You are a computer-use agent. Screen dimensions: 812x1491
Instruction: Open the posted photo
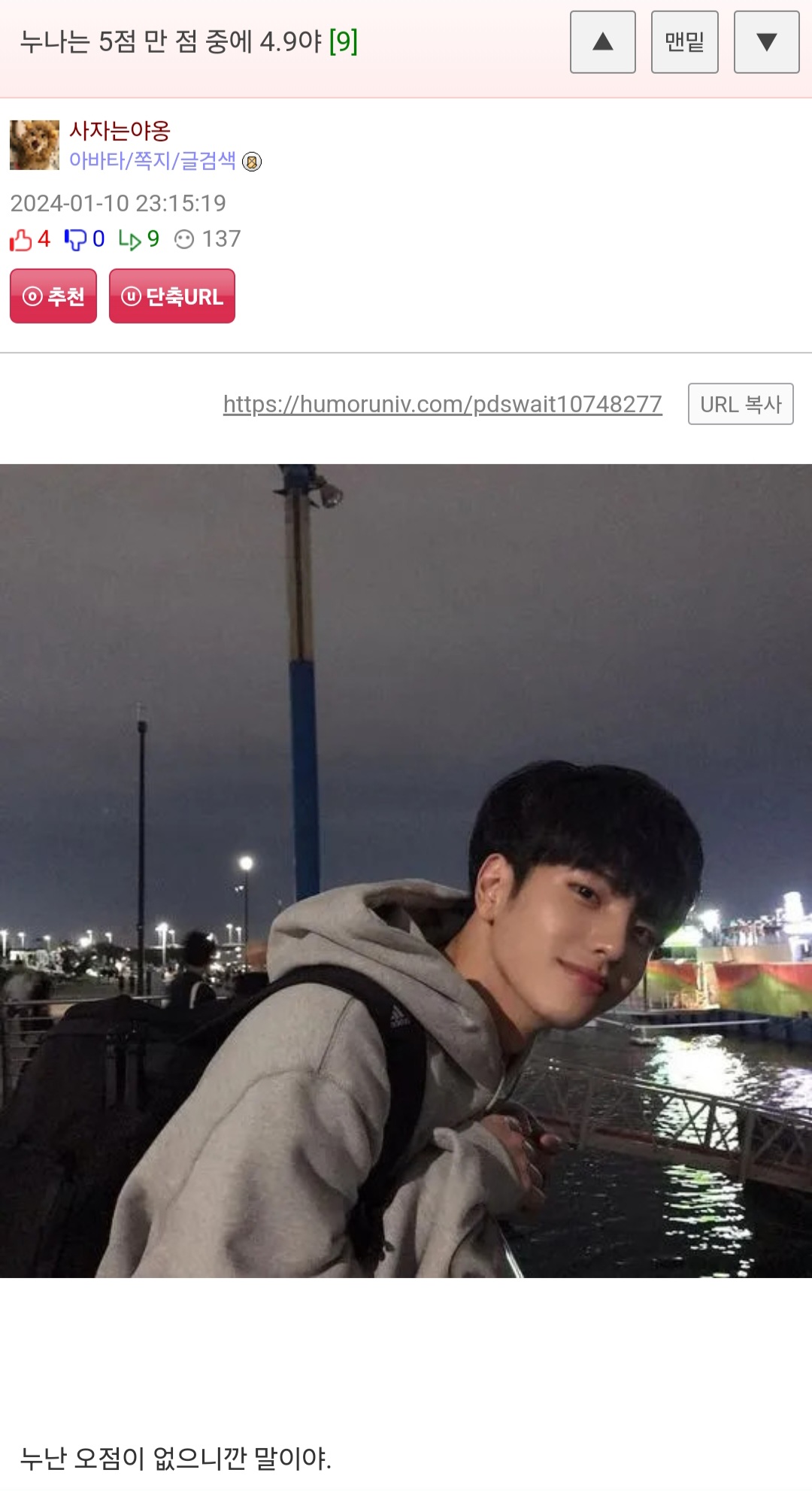tap(406, 870)
